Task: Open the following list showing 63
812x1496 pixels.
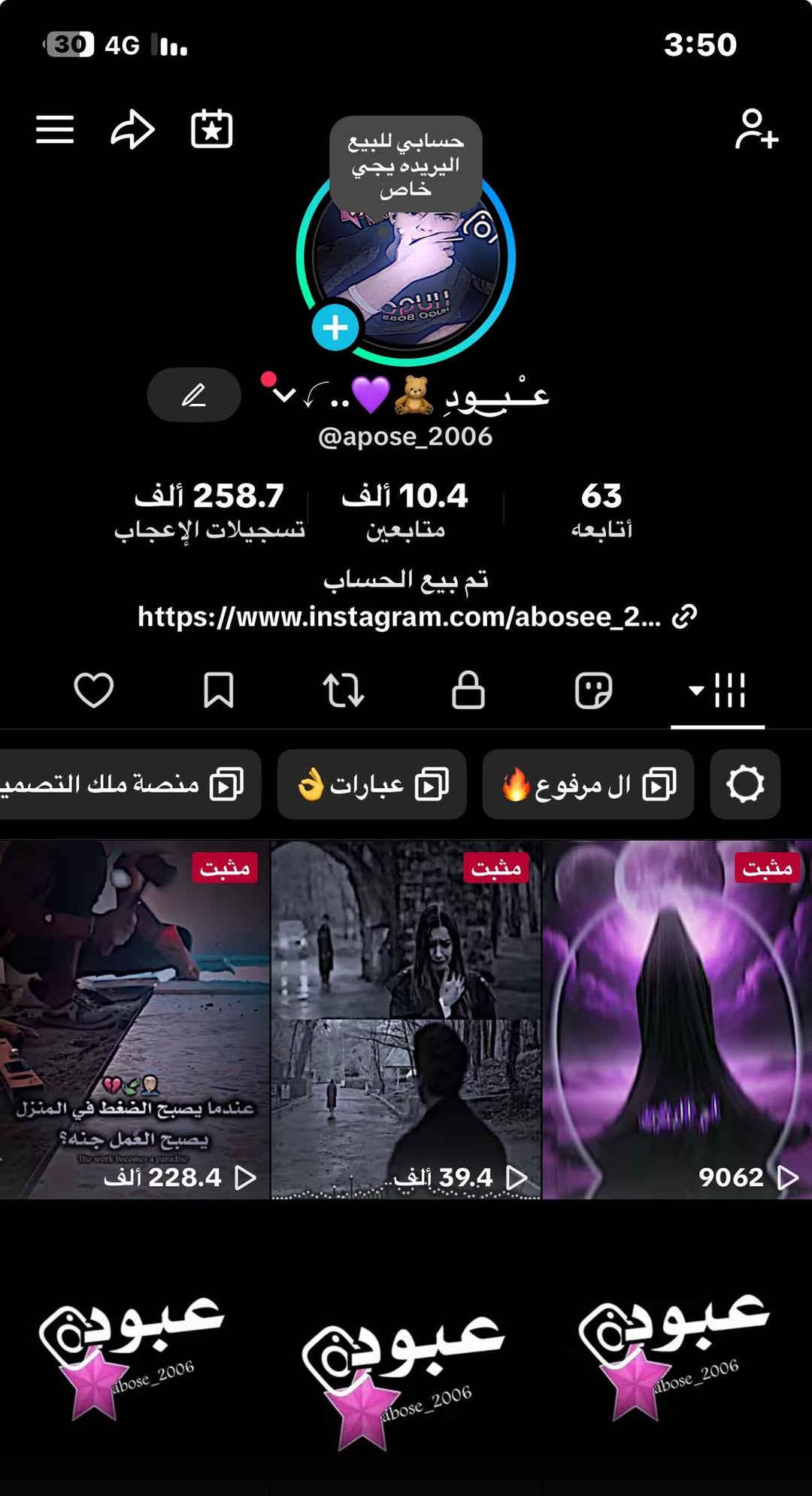Action: [x=601, y=509]
